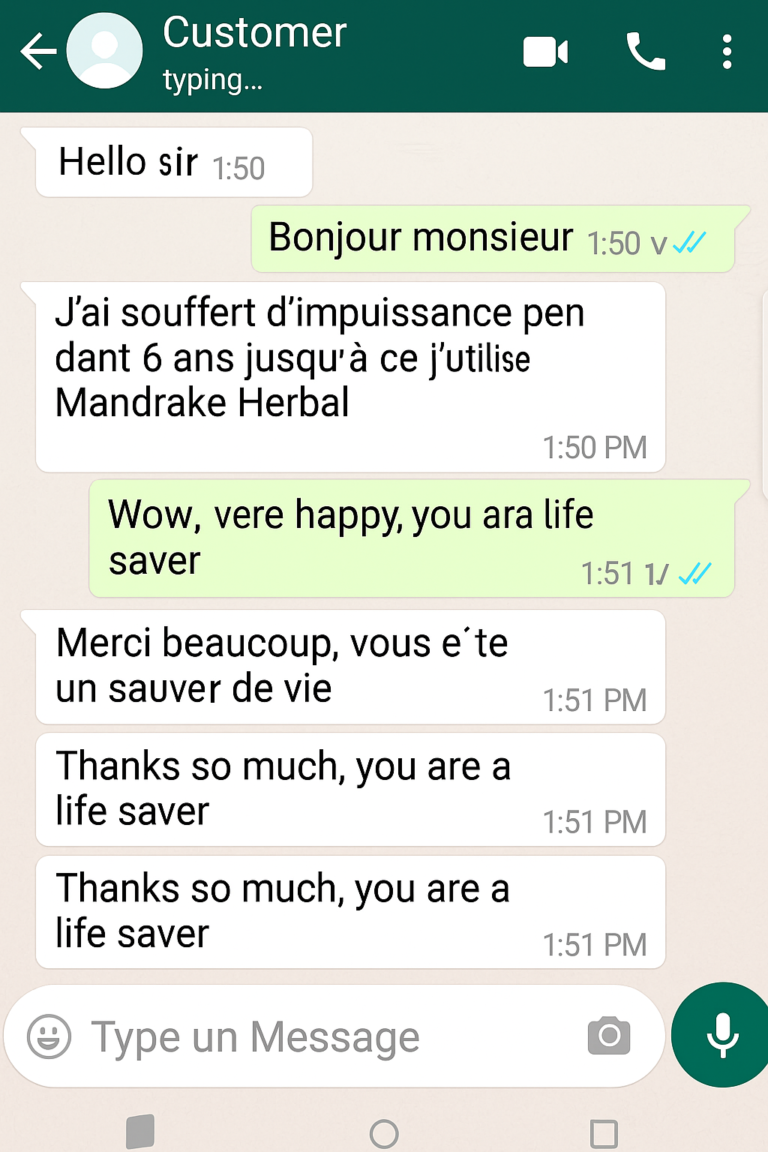Tap the microphone voice message button
The width and height of the screenshot is (768, 1152).
click(721, 1035)
